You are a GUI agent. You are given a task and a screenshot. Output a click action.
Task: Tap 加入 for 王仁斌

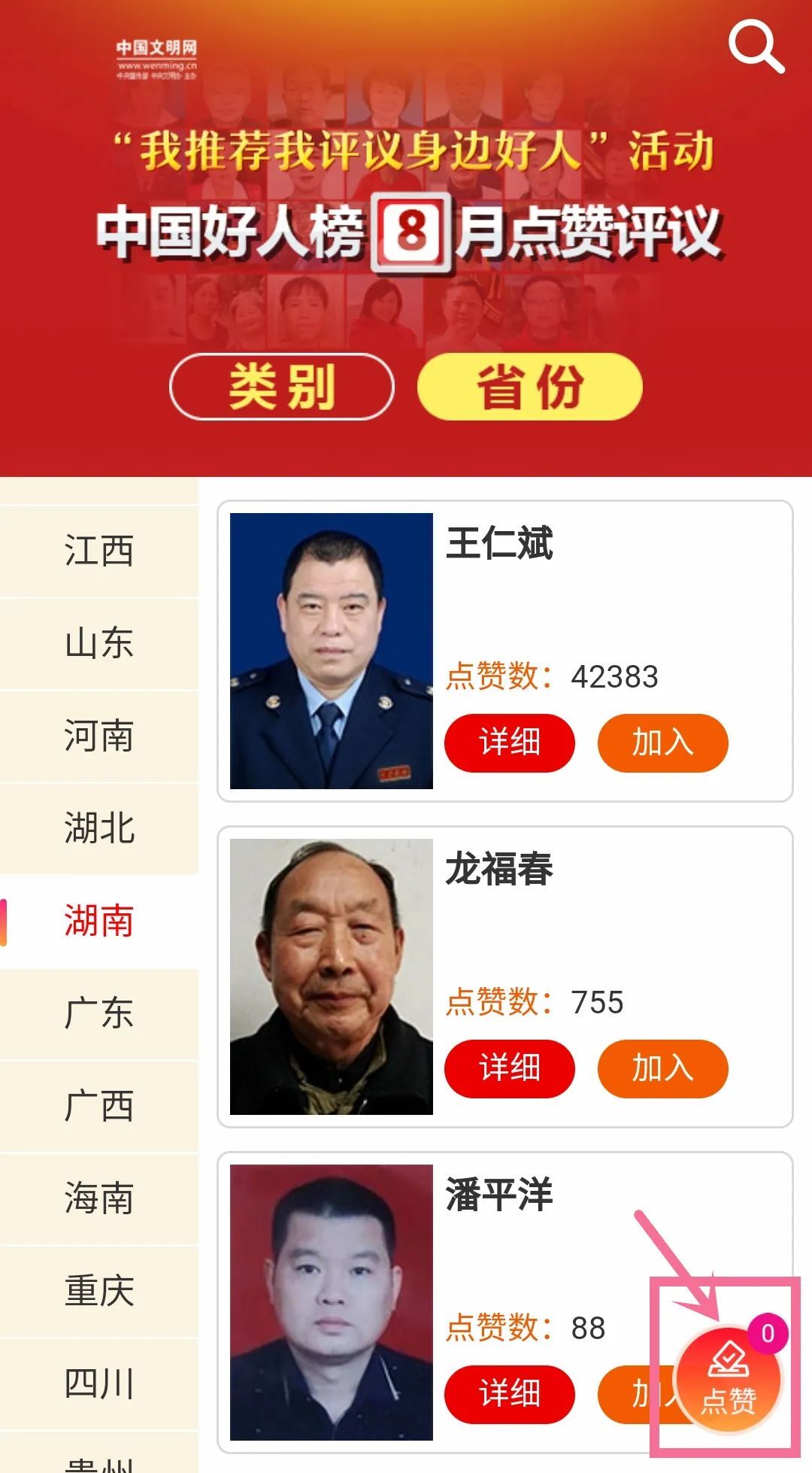662,743
